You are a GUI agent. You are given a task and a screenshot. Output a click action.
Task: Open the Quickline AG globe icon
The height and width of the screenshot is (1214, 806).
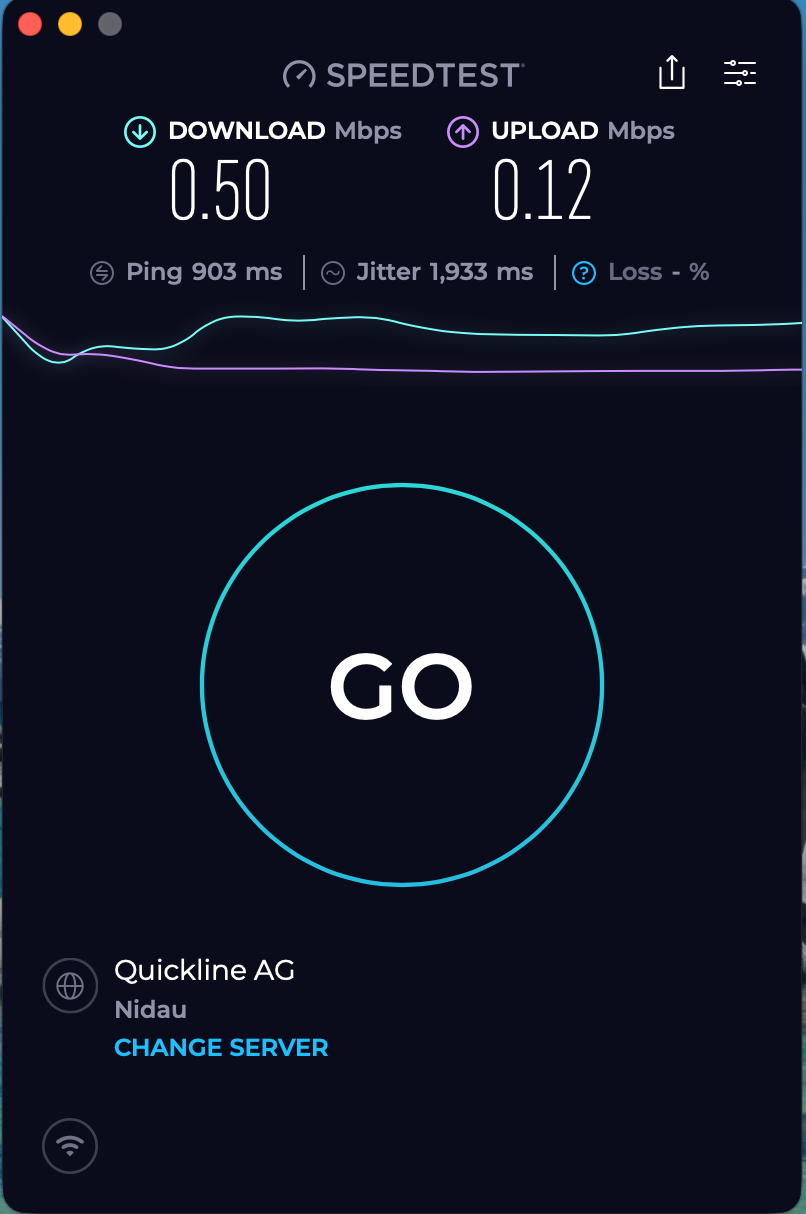point(70,986)
